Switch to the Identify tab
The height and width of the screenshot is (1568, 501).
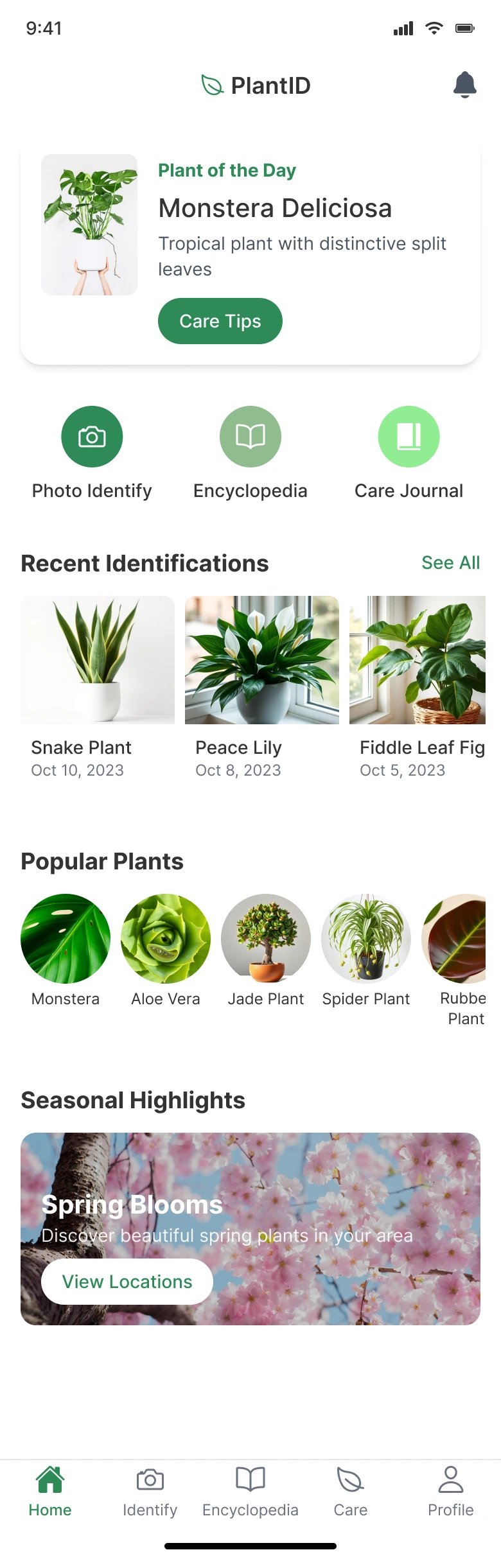point(150,1492)
